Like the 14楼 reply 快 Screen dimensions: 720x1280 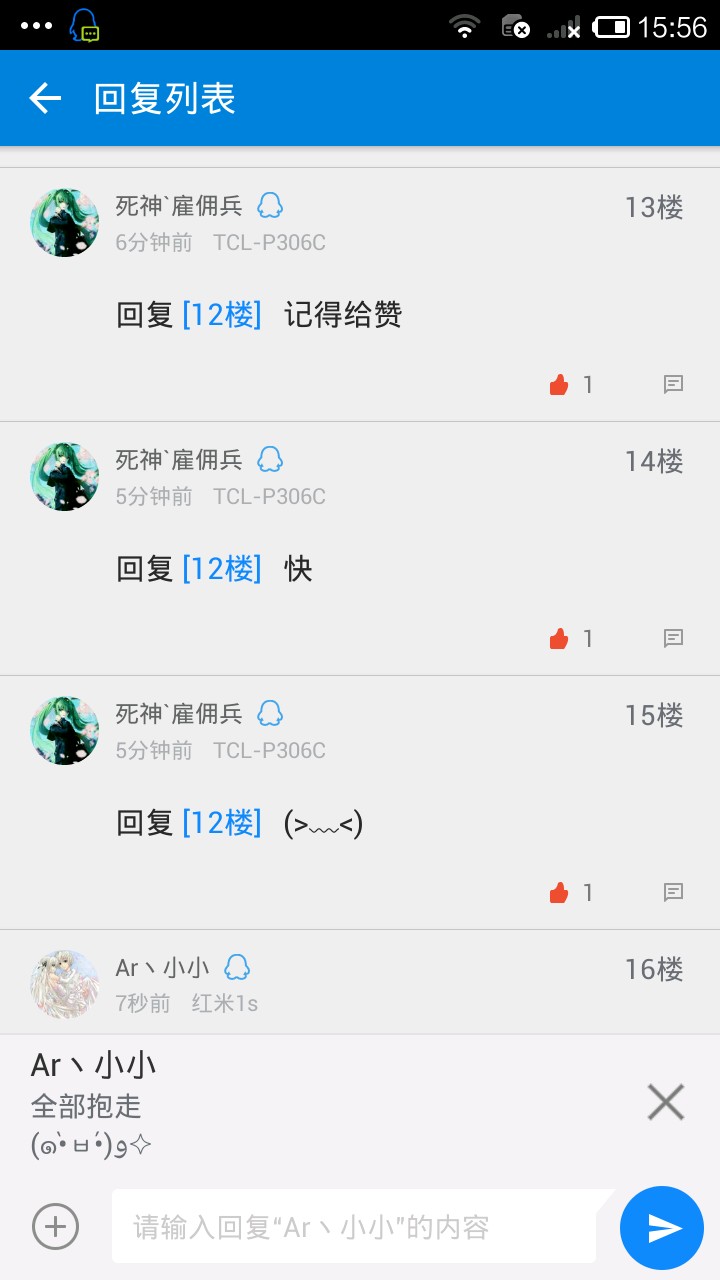click(x=559, y=638)
